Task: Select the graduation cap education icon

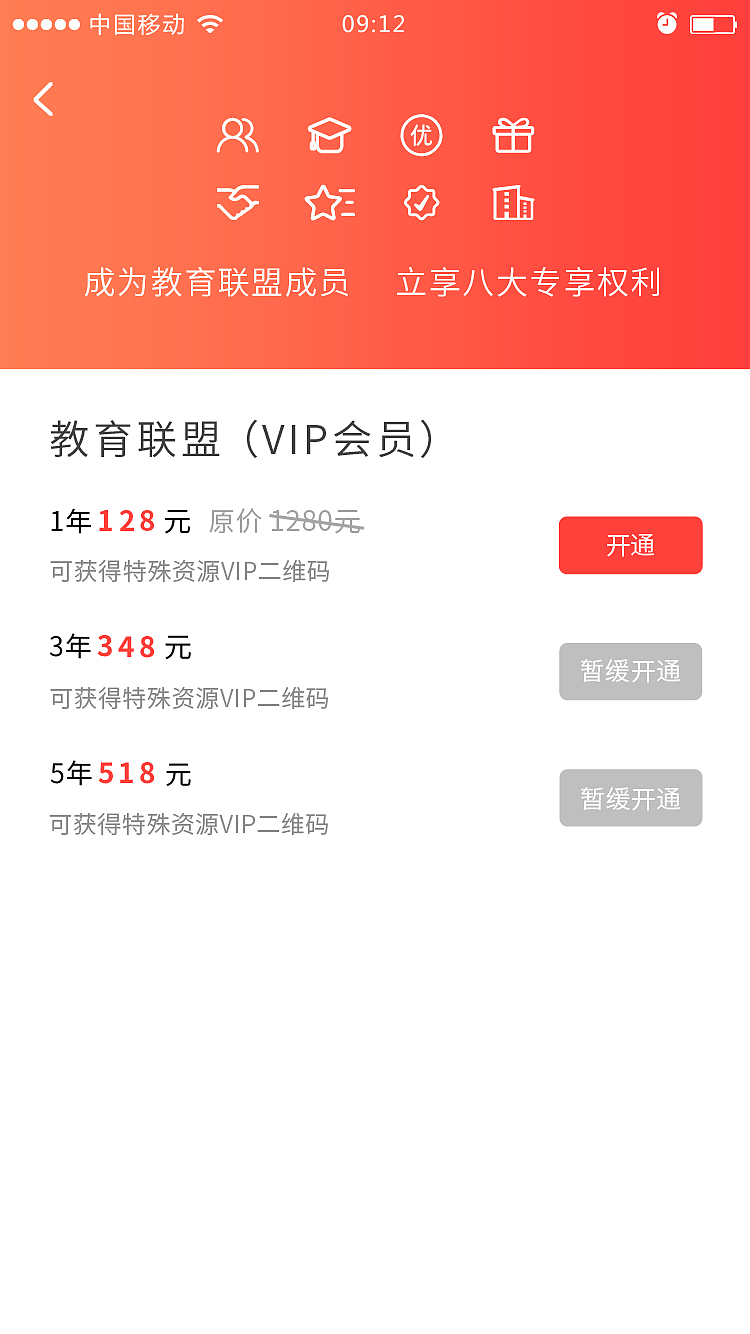Action: (329, 136)
